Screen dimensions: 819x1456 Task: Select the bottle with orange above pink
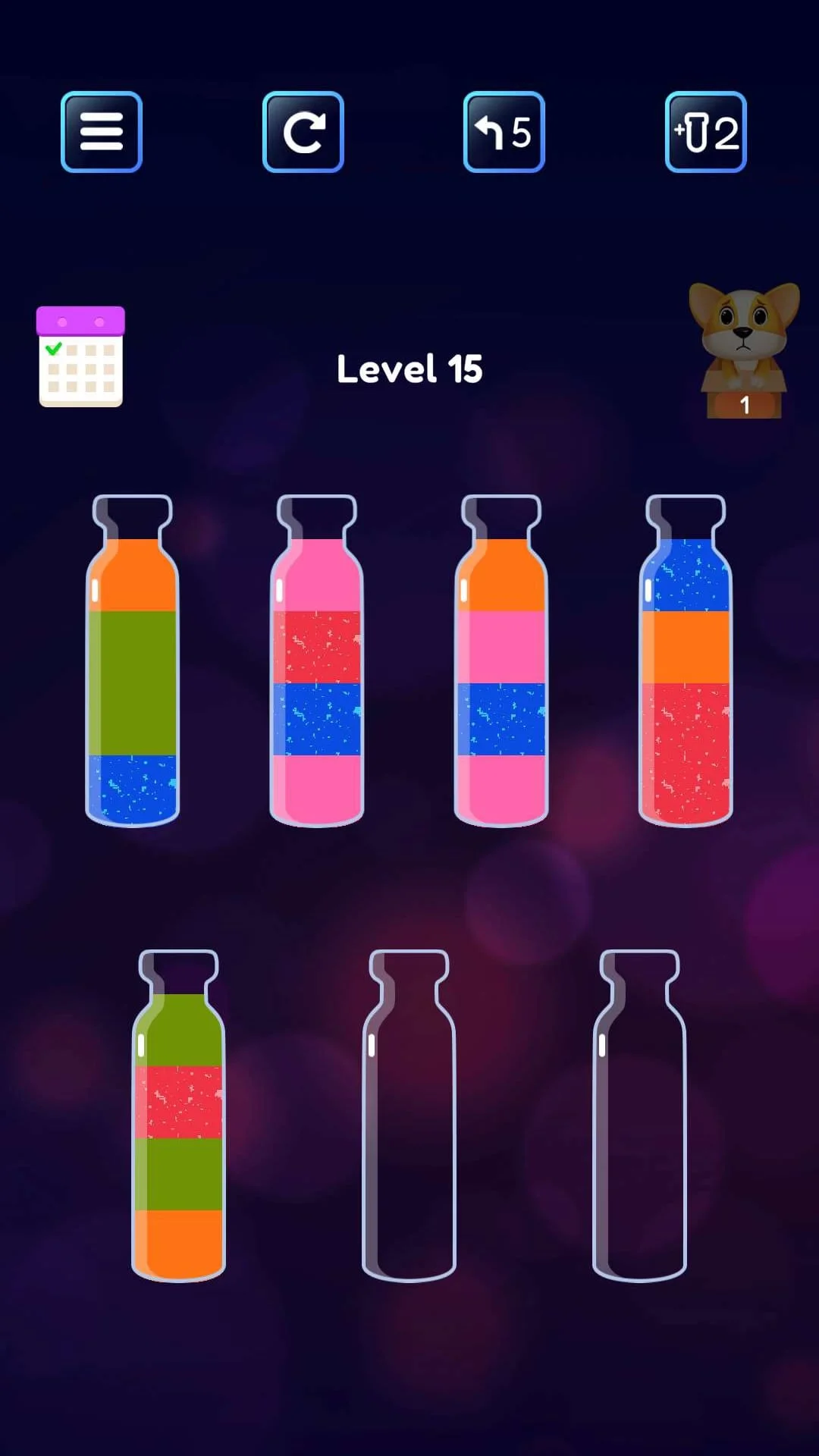click(501, 667)
